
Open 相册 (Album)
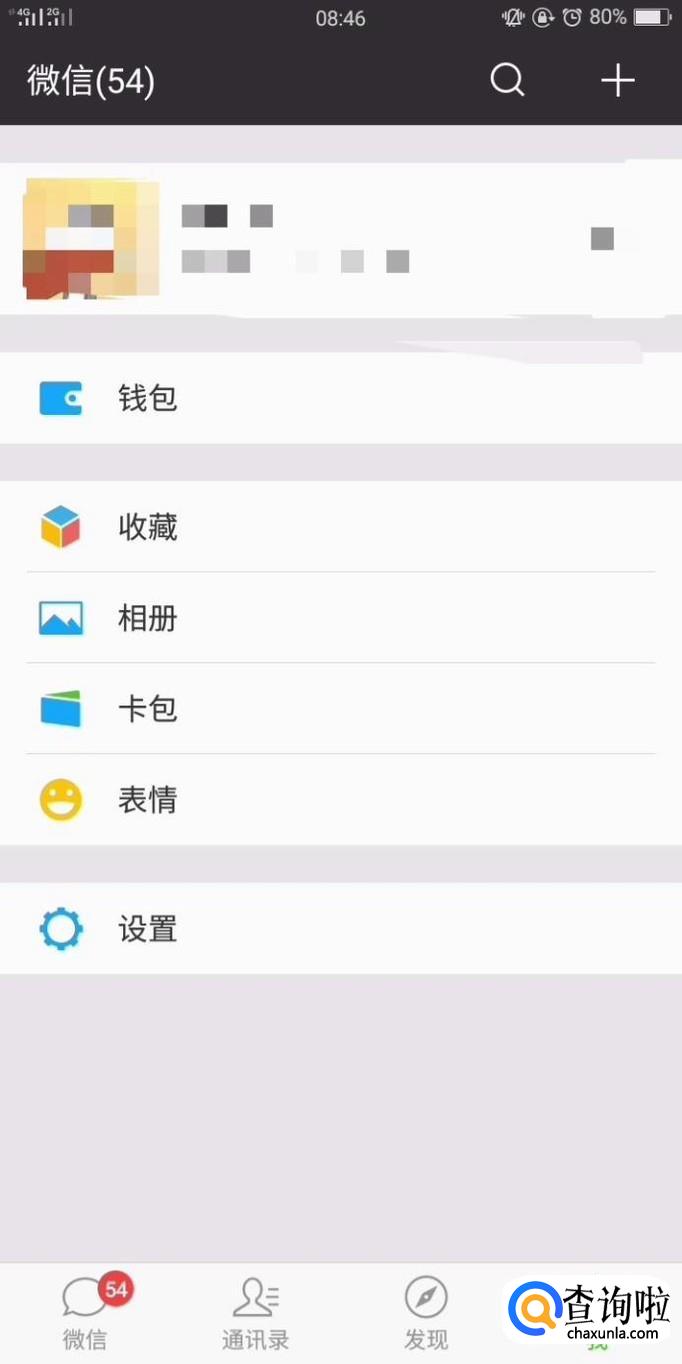340,618
